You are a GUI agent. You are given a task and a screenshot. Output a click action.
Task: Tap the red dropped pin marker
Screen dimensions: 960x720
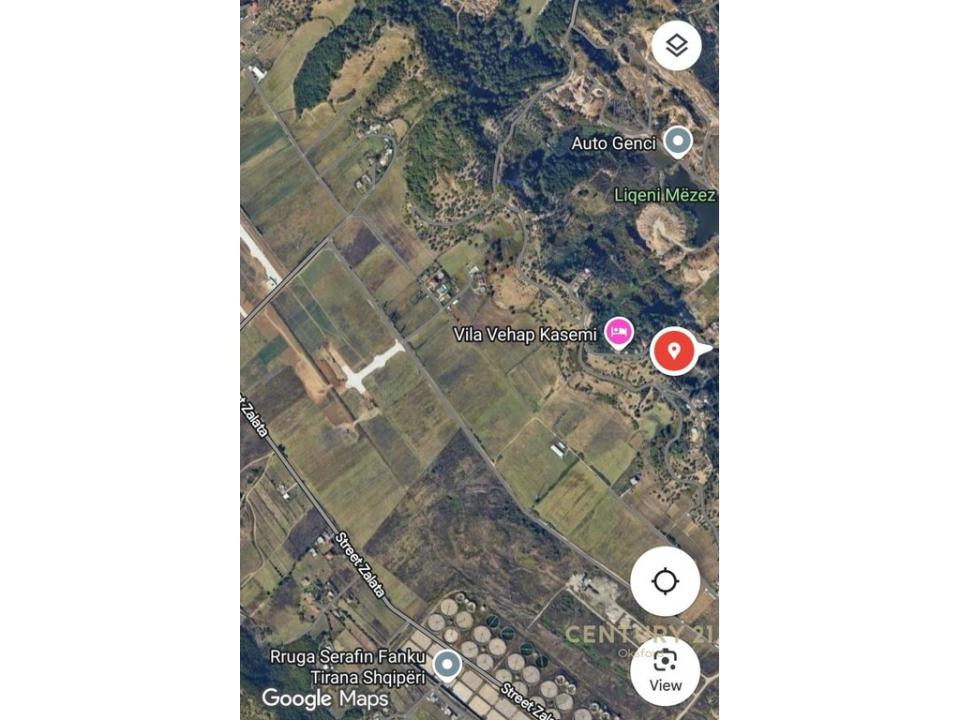674,351
